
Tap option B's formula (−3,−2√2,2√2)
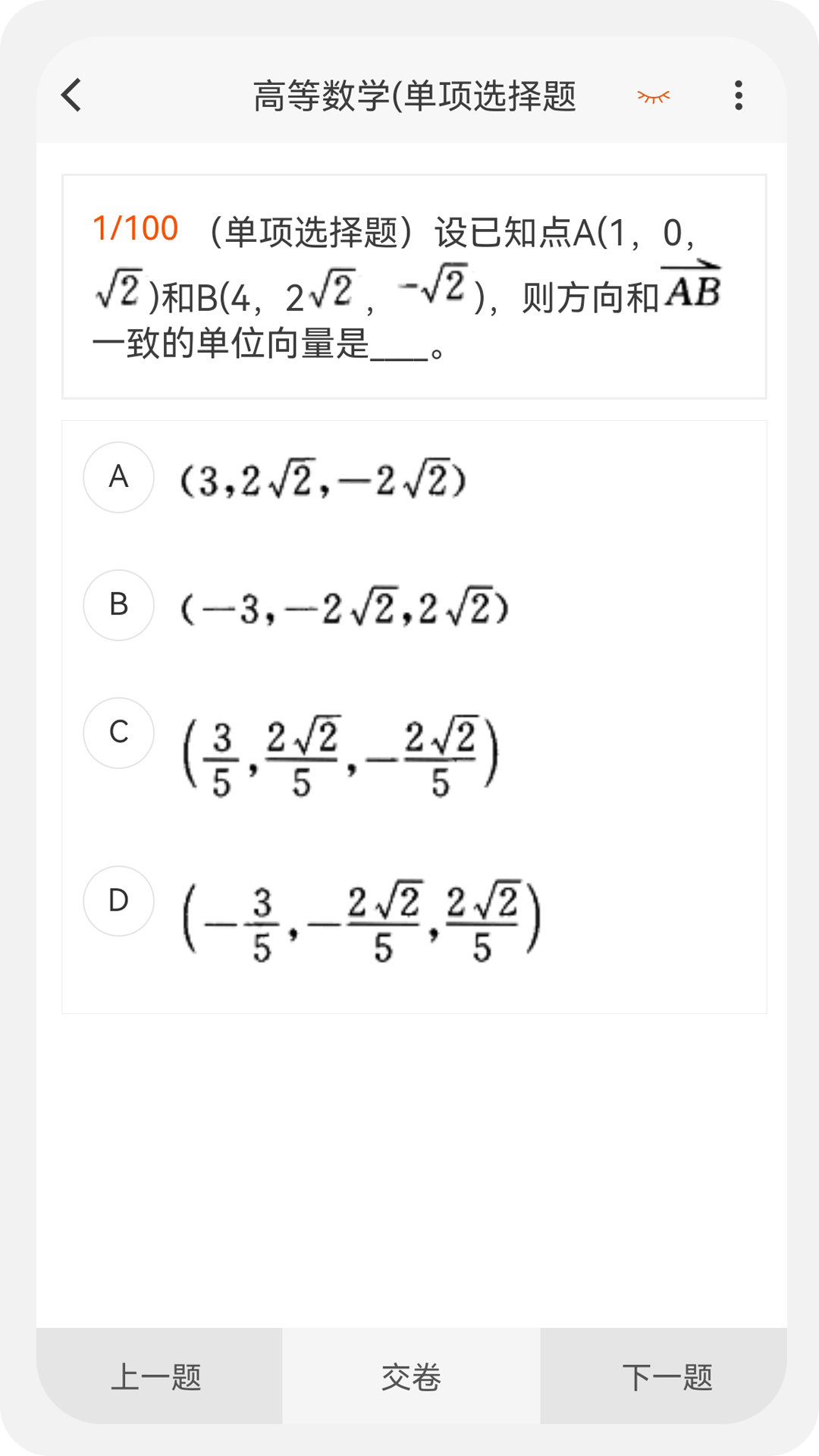(345, 604)
